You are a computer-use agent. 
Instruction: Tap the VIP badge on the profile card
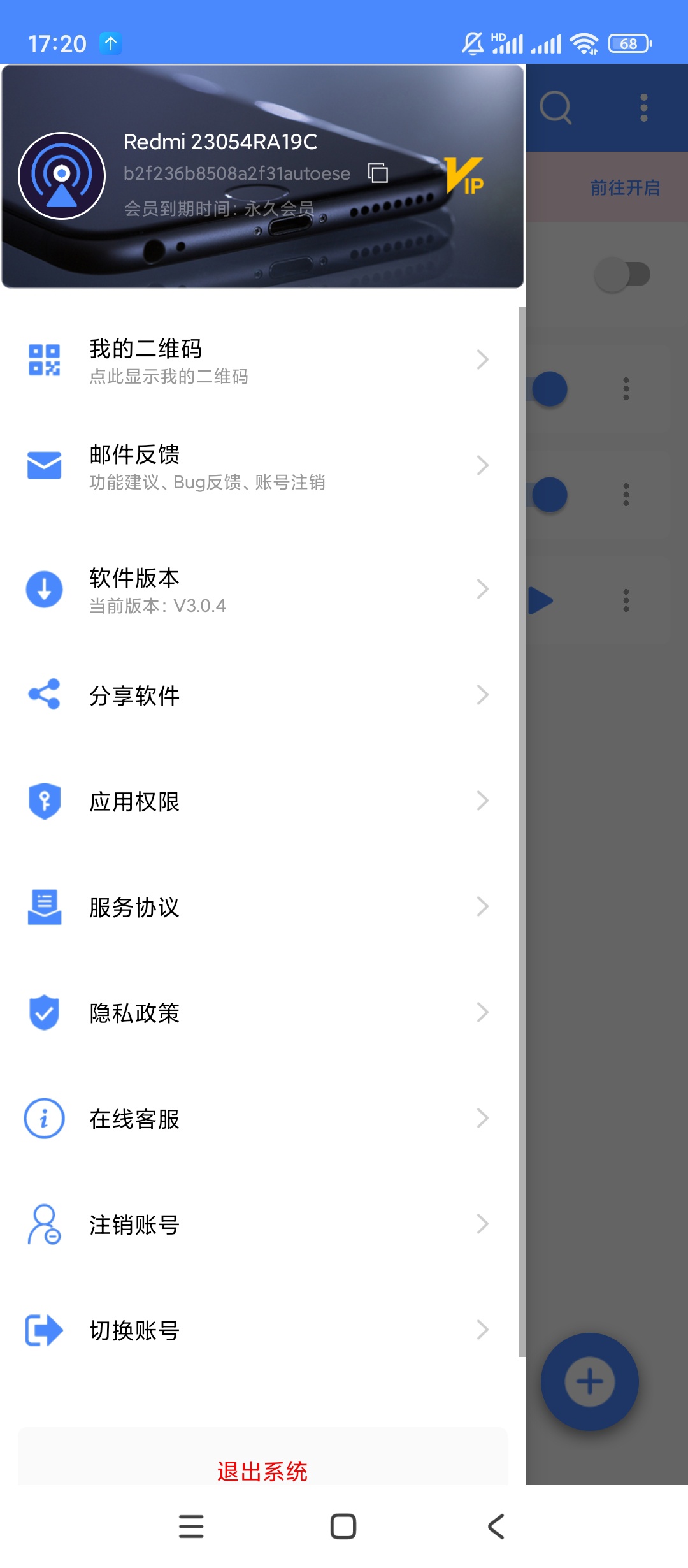point(464,176)
